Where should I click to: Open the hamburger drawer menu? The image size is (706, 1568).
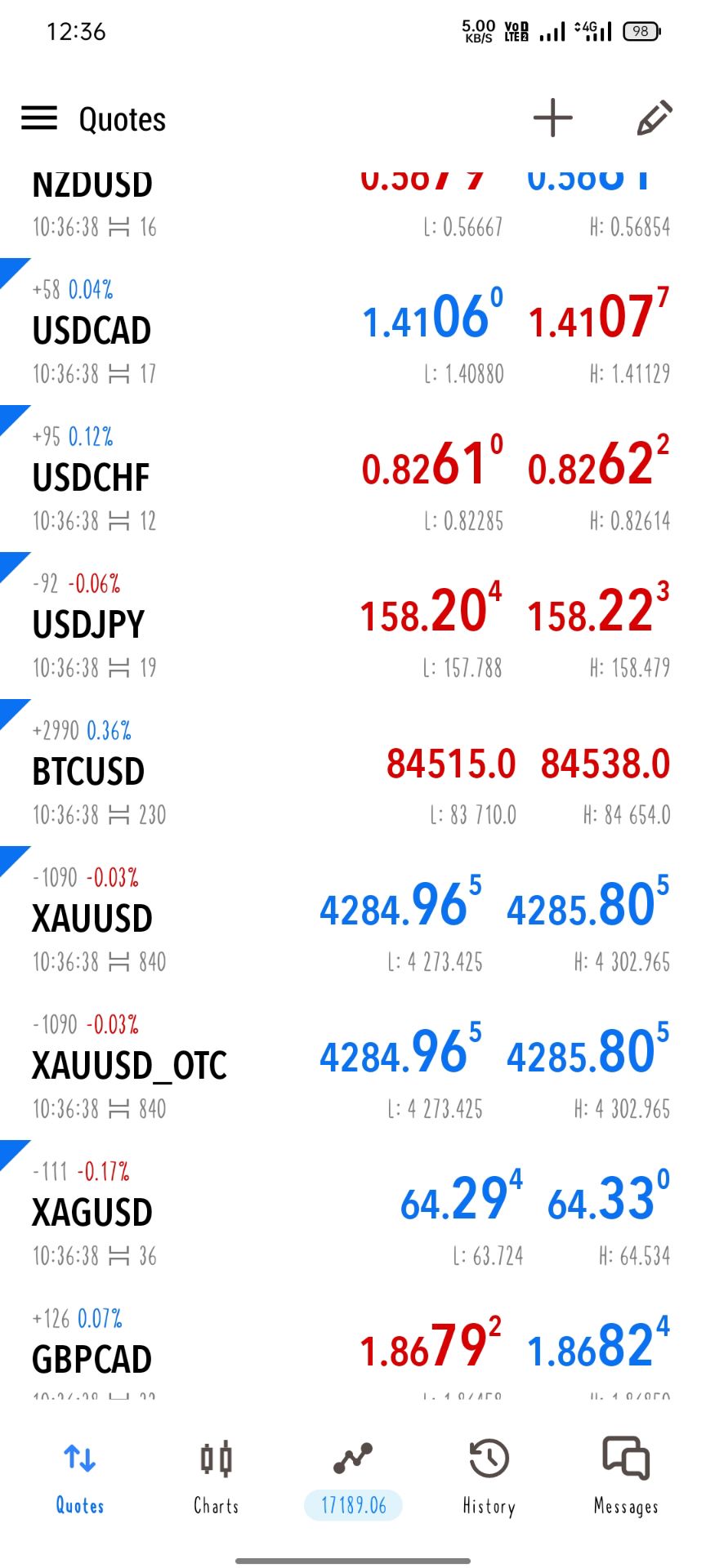click(39, 118)
